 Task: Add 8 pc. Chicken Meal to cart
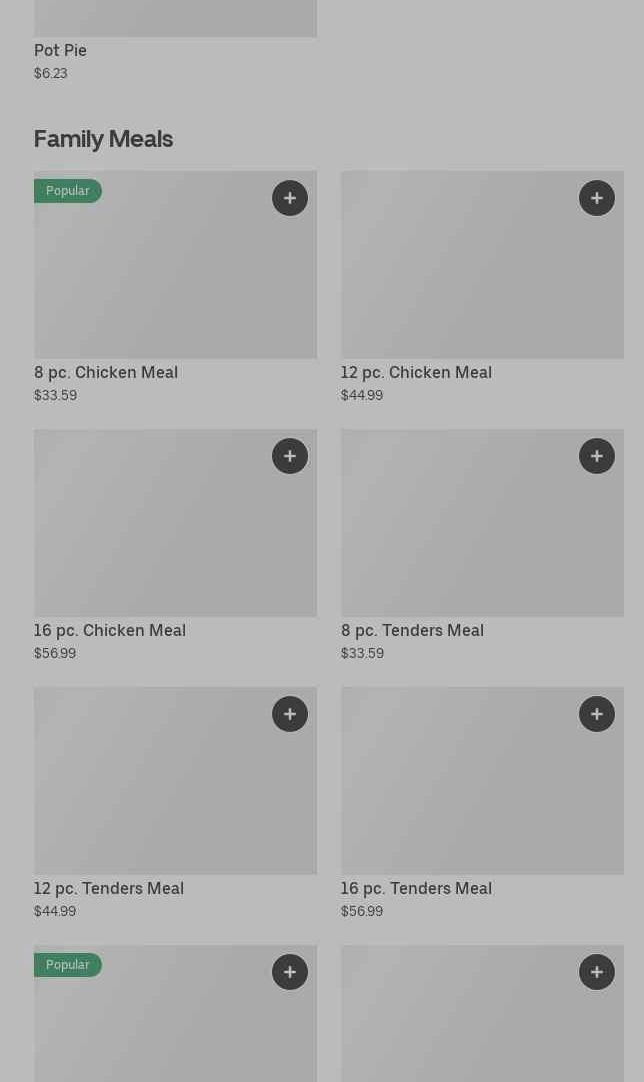click(290, 198)
